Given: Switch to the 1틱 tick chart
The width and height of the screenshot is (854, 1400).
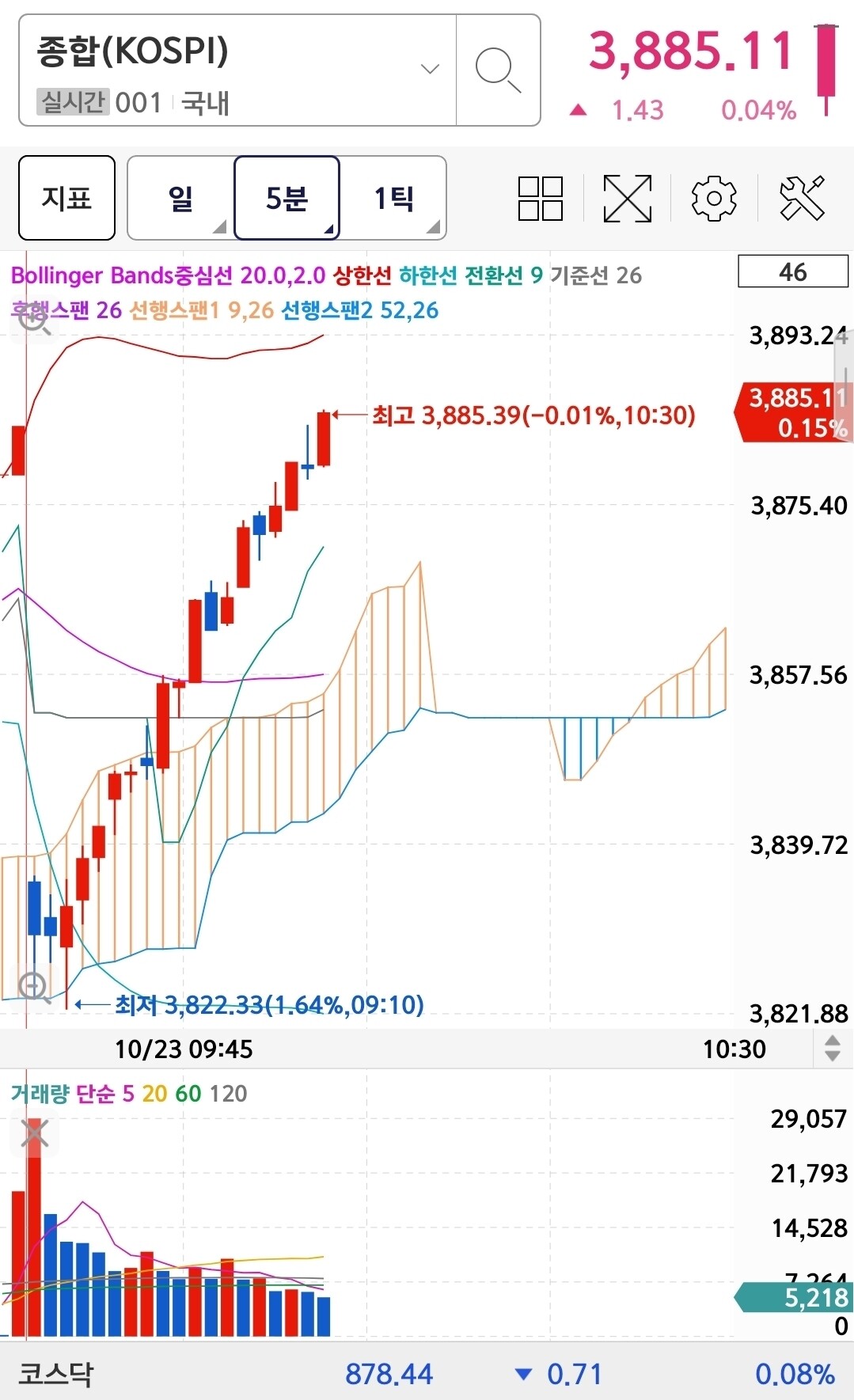Looking at the screenshot, I should pyautogui.click(x=393, y=198).
